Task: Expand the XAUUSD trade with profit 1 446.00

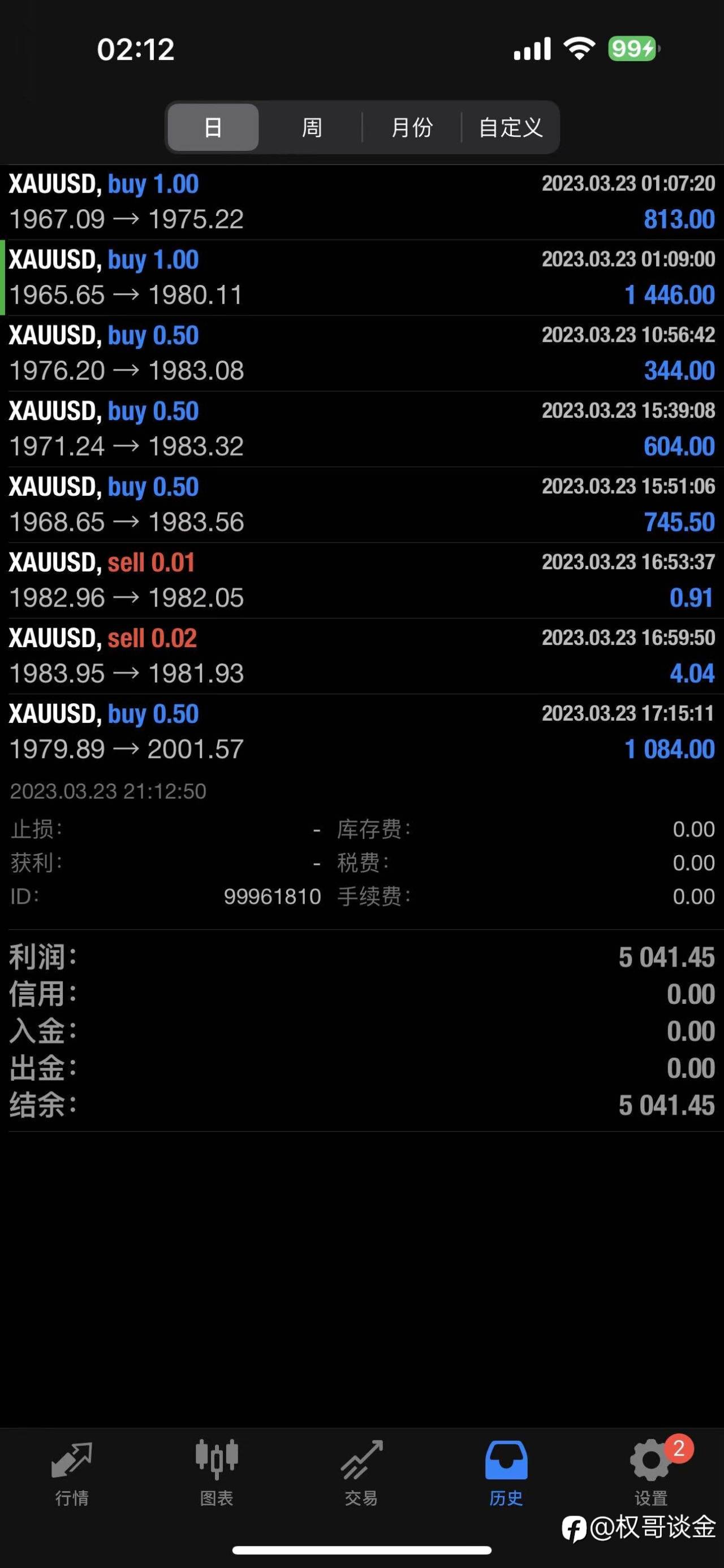Action: pos(361,278)
